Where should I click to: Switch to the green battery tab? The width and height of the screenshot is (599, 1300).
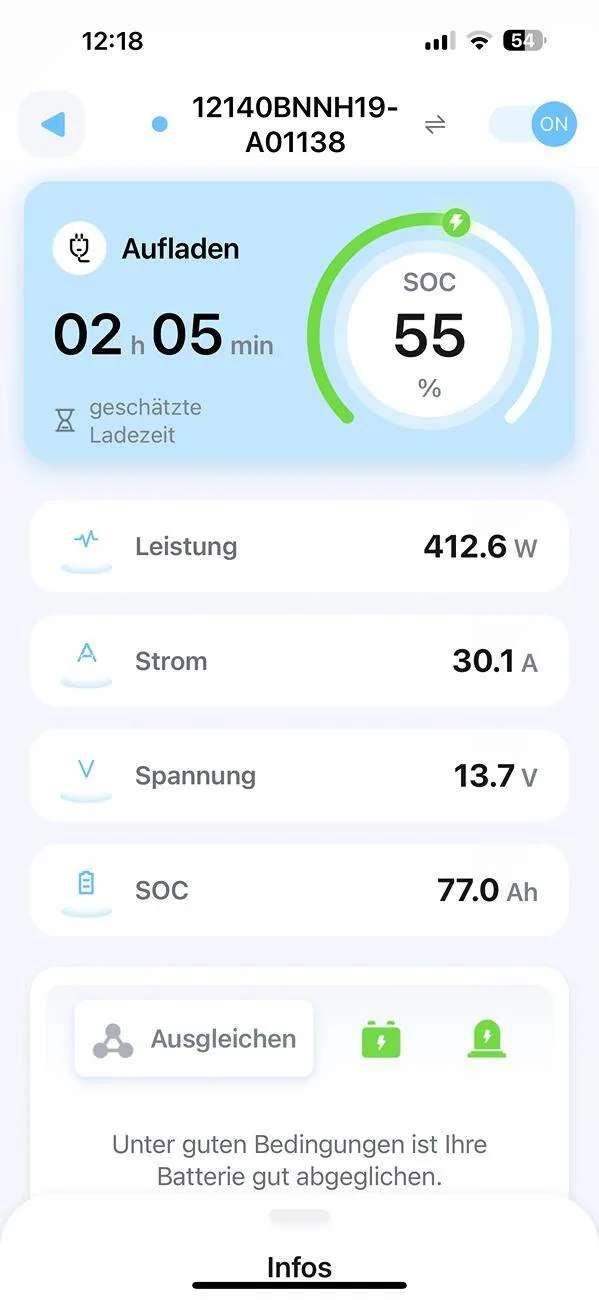coord(381,1039)
